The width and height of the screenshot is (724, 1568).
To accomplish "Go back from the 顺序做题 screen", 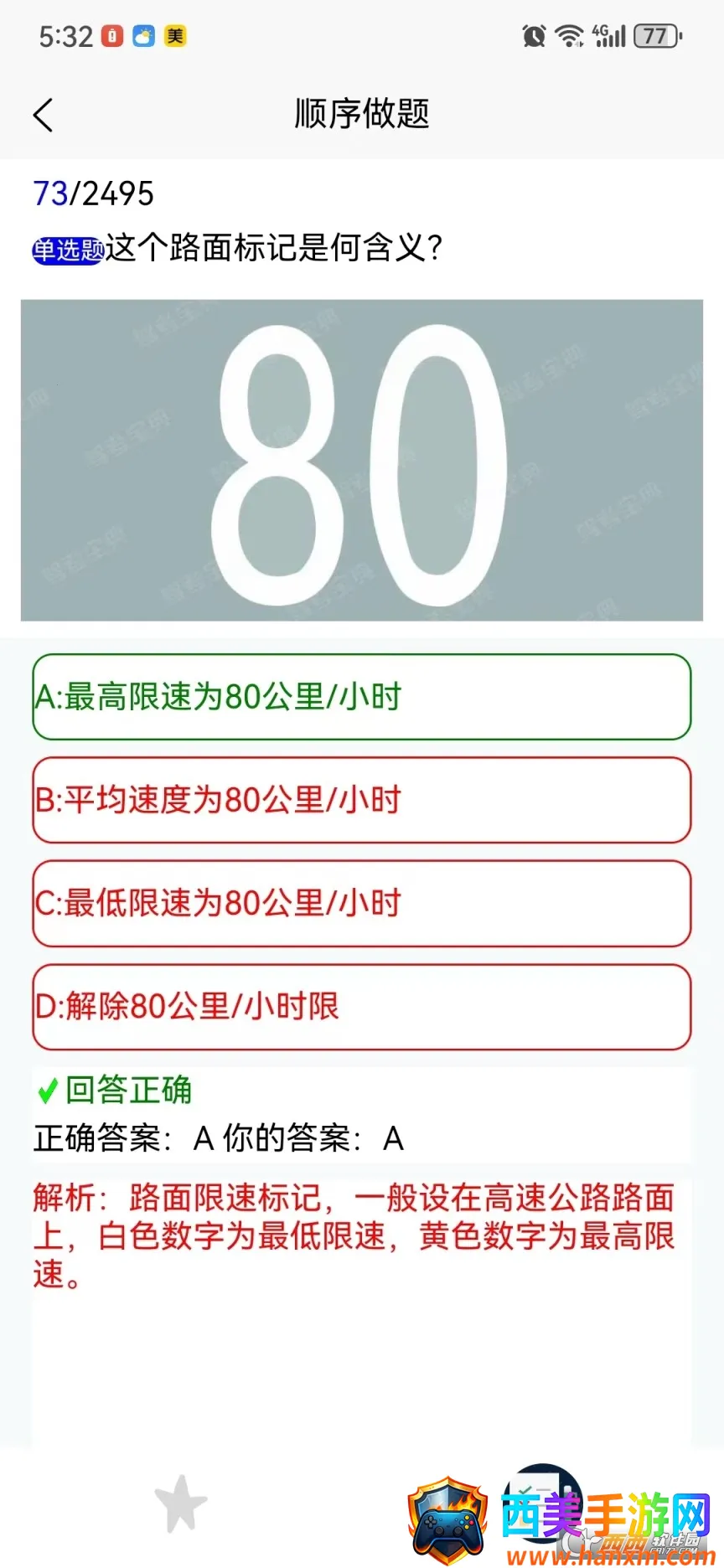I will [44, 115].
